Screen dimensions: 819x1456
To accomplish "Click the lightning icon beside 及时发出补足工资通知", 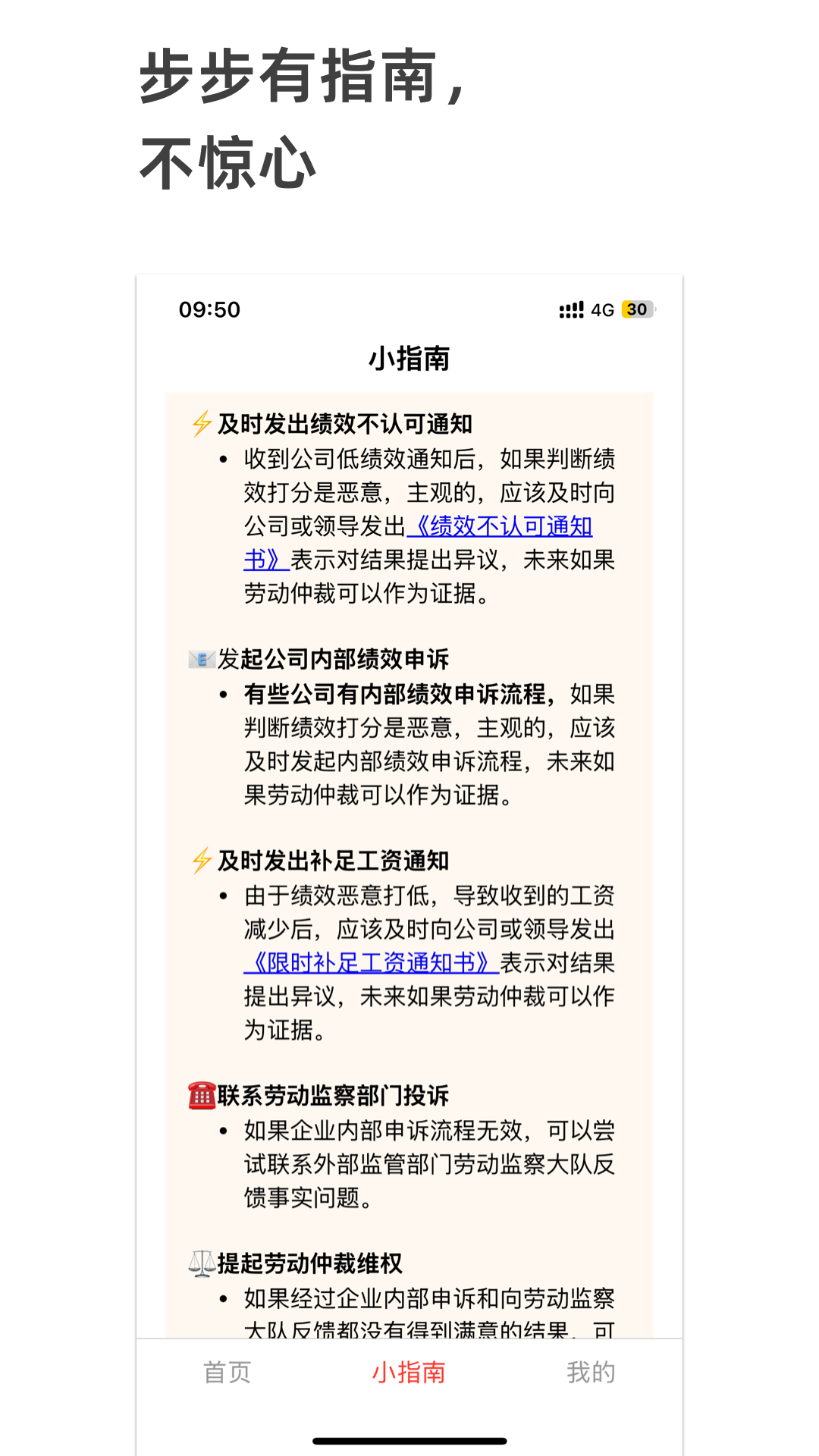I will pyautogui.click(x=199, y=861).
